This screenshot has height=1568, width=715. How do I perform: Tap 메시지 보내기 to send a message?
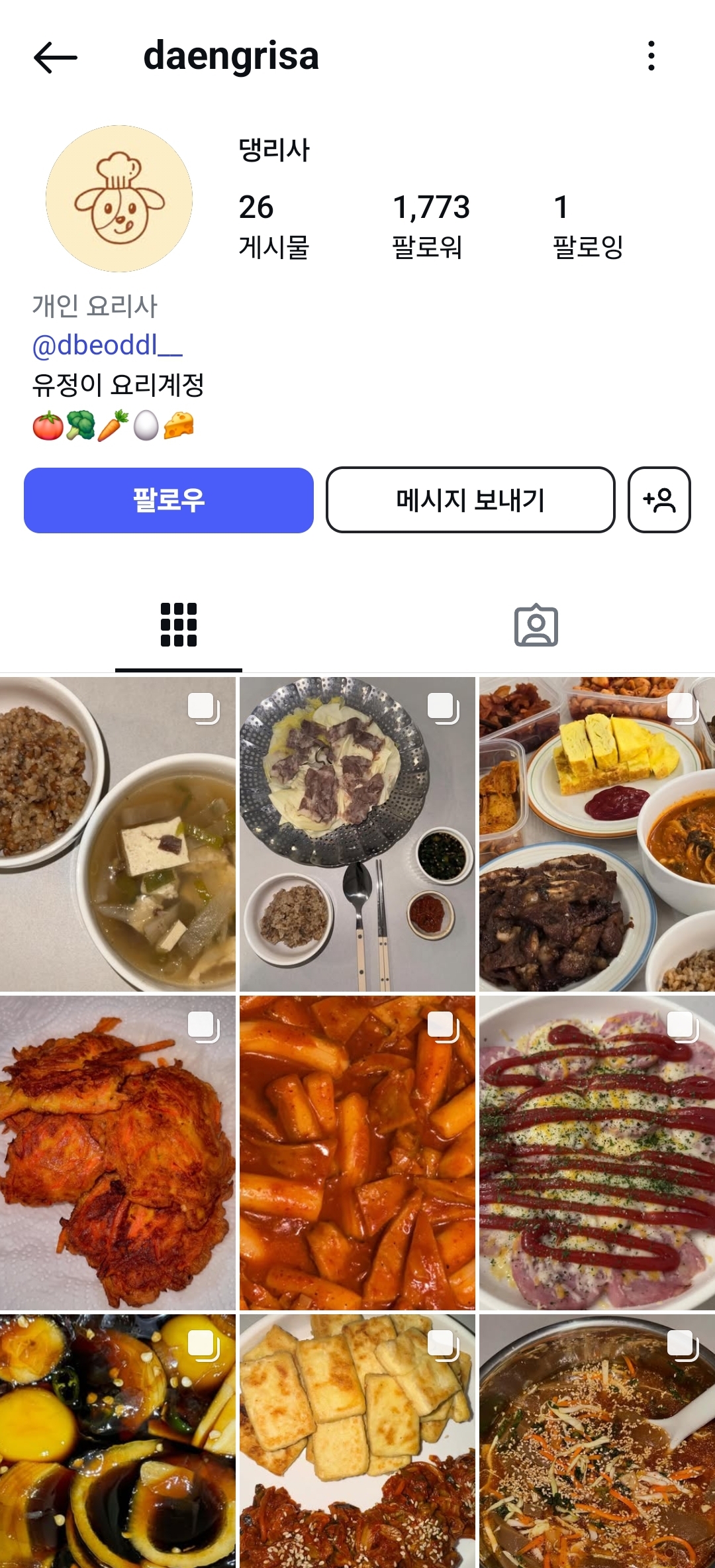[x=470, y=500]
